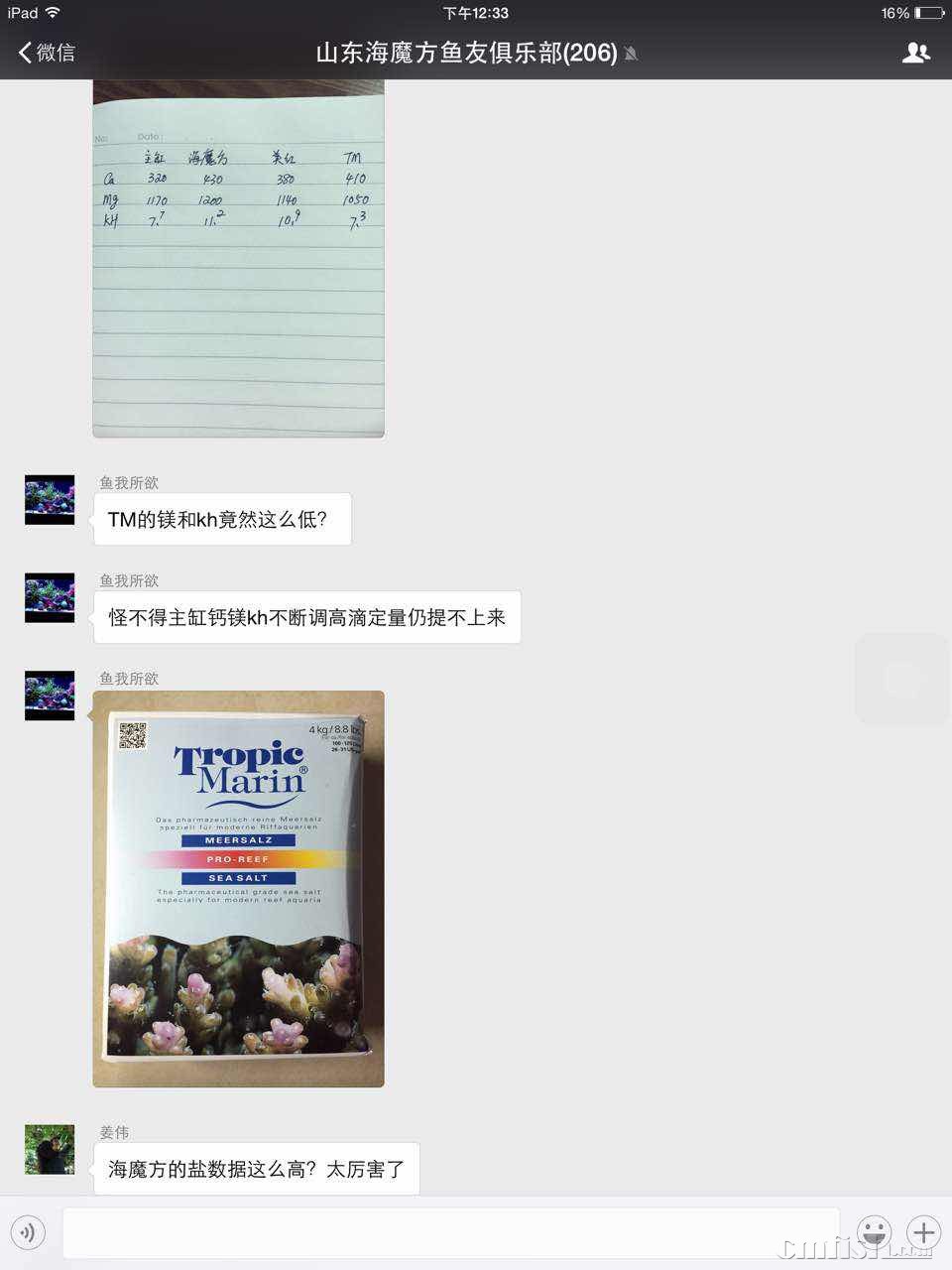
Task: Open group members info icon
Action: pos(915,53)
